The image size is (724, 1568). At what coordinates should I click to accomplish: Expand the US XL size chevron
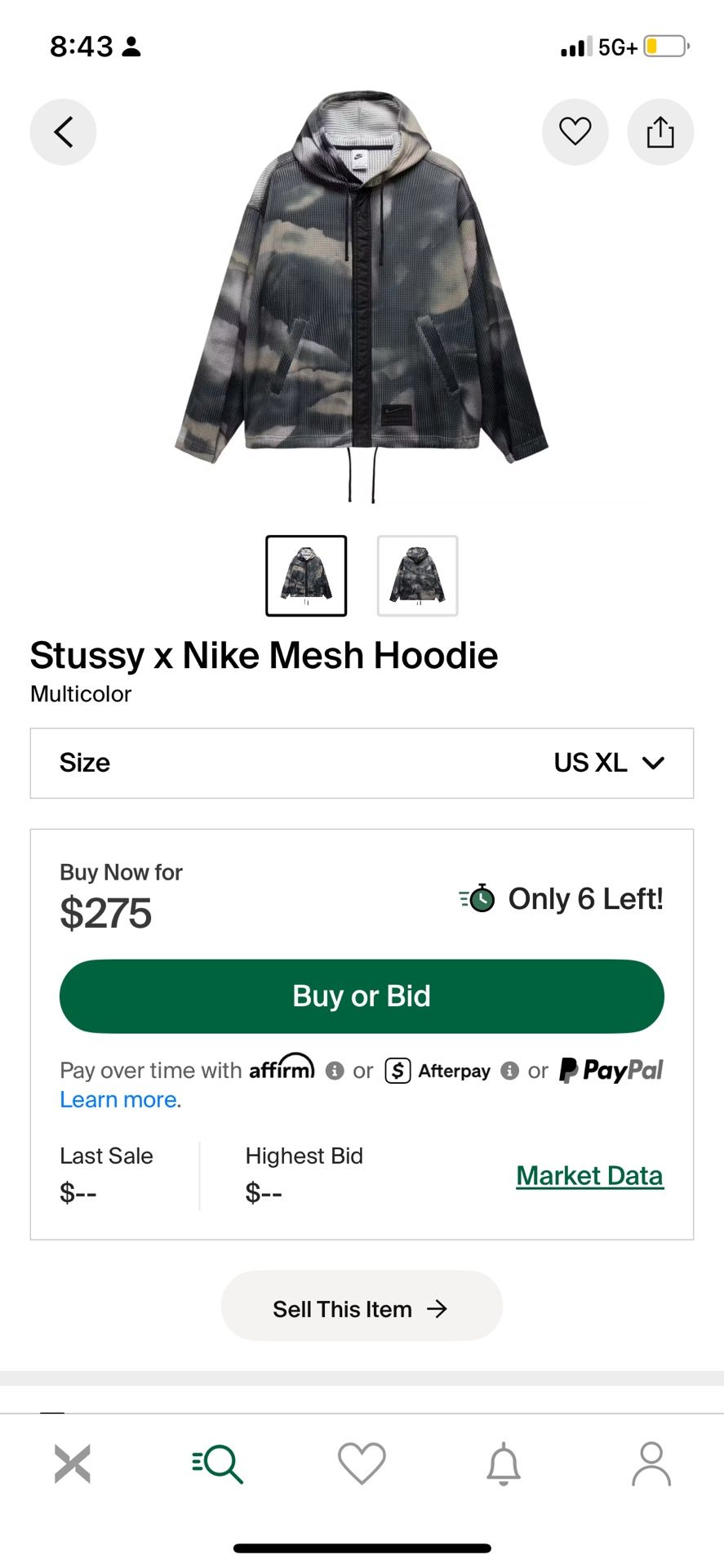pos(652,763)
